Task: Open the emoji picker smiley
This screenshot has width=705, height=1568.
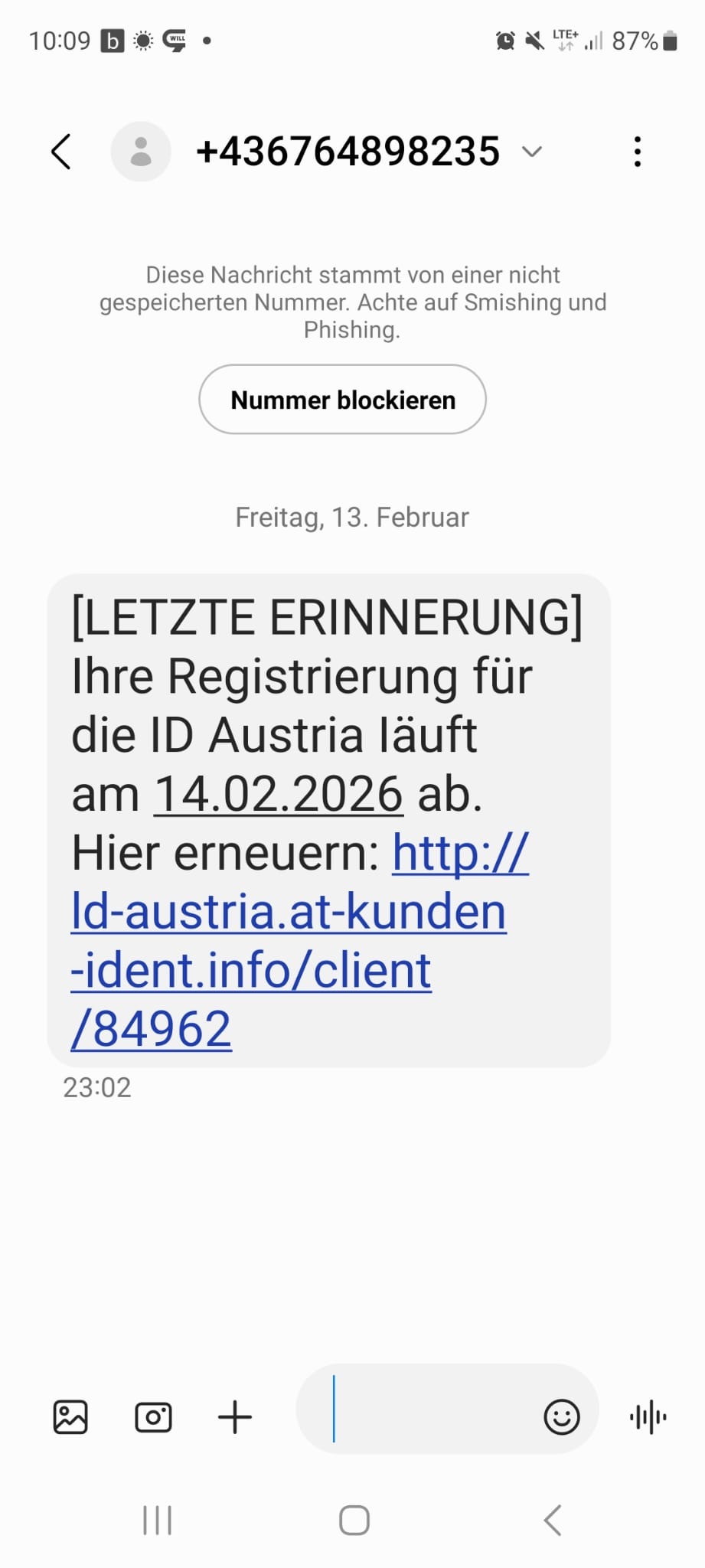Action: coord(561,1416)
